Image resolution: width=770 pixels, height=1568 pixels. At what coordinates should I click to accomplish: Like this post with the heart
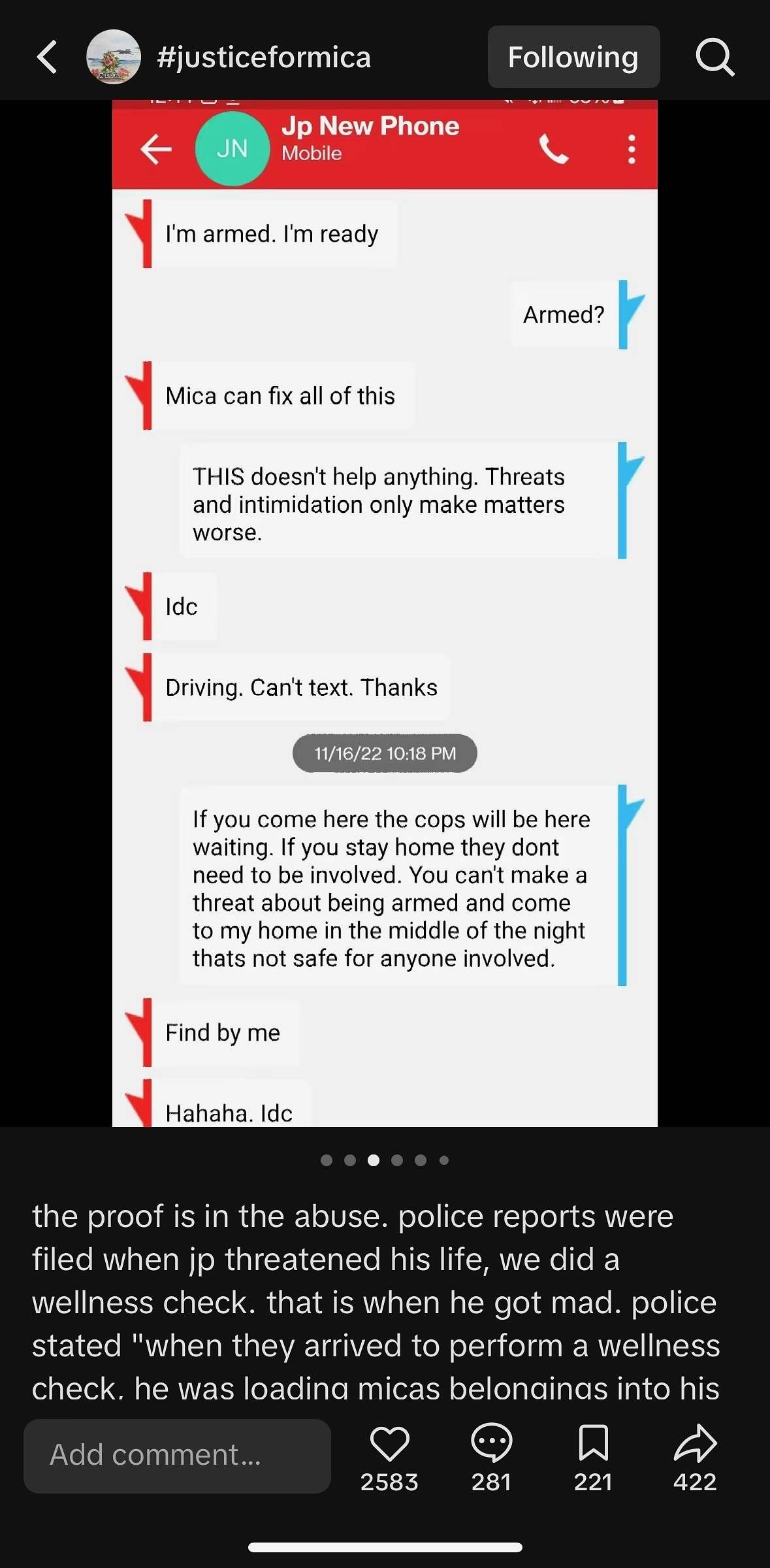[389, 1444]
